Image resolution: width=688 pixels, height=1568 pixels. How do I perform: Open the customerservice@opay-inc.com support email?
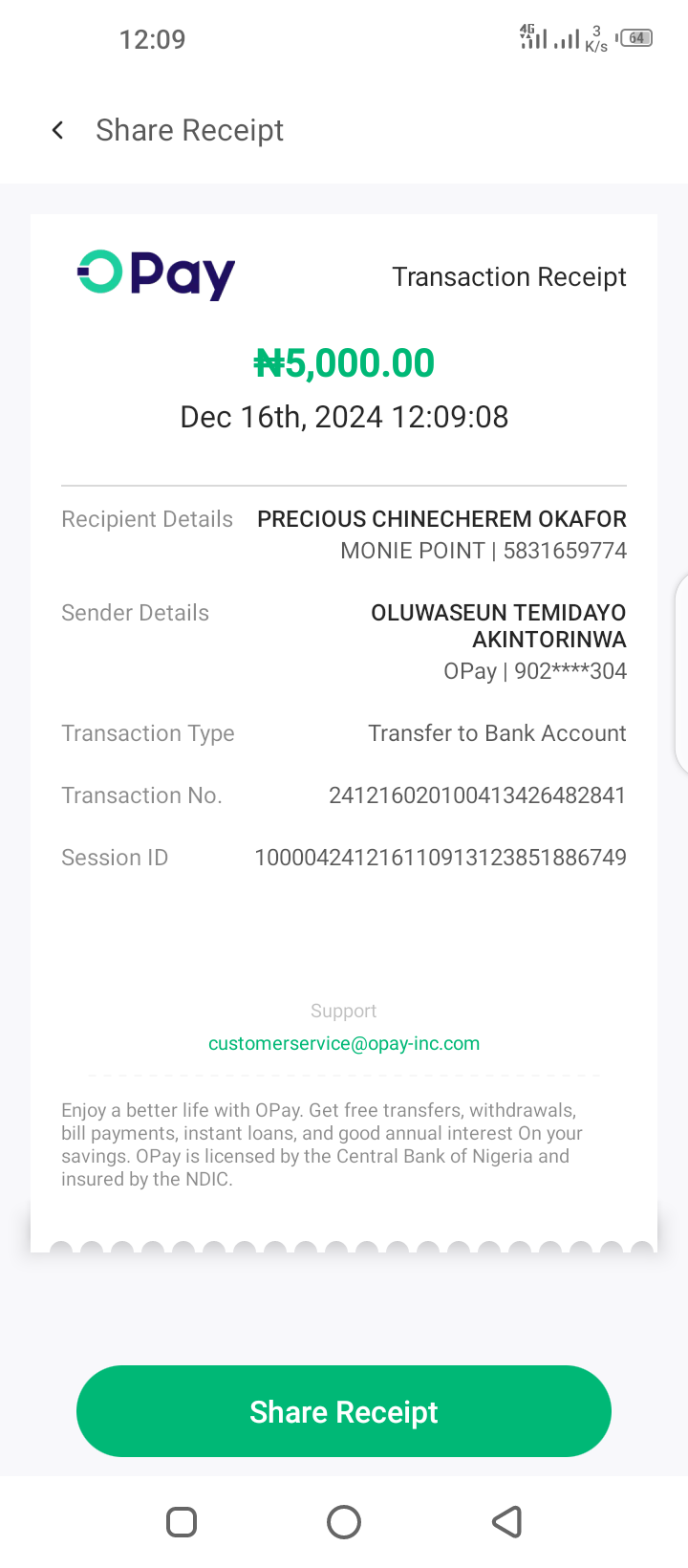344,1043
